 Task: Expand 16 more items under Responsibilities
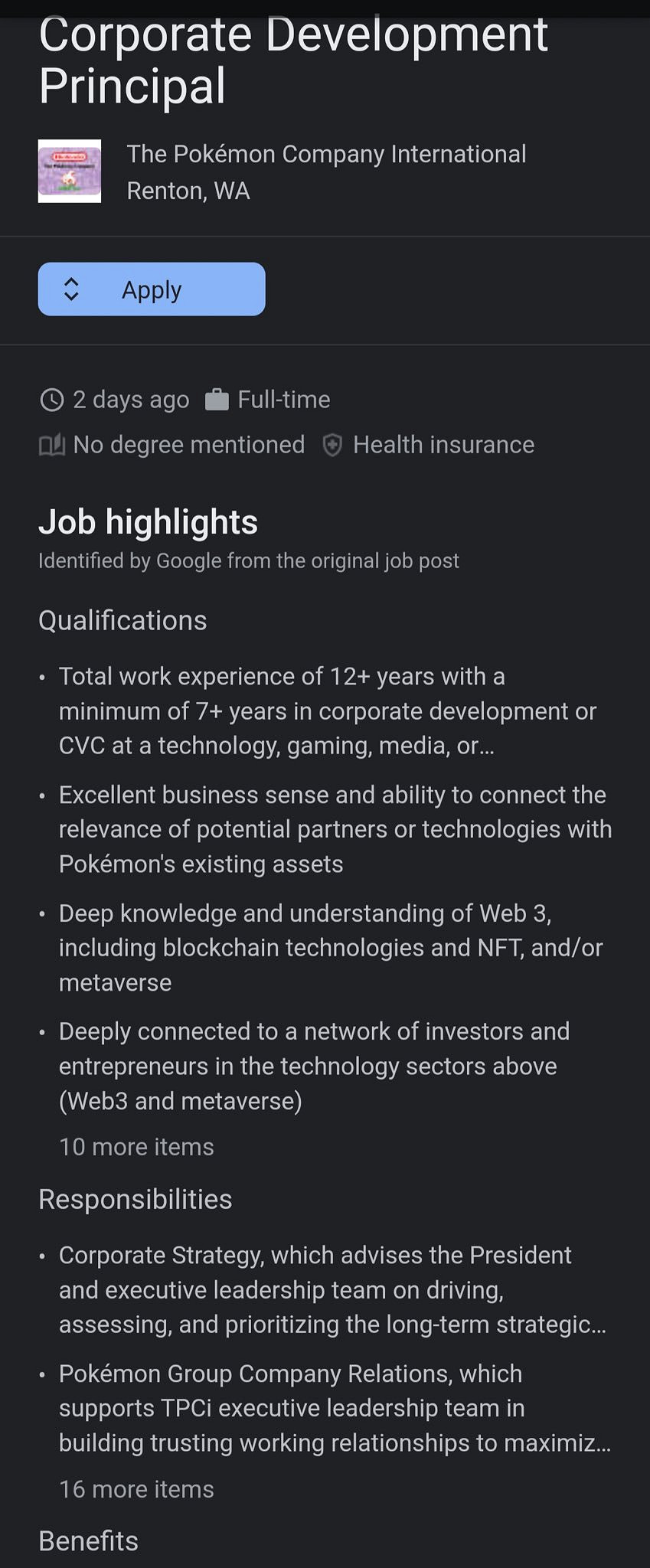[136, 1489]
